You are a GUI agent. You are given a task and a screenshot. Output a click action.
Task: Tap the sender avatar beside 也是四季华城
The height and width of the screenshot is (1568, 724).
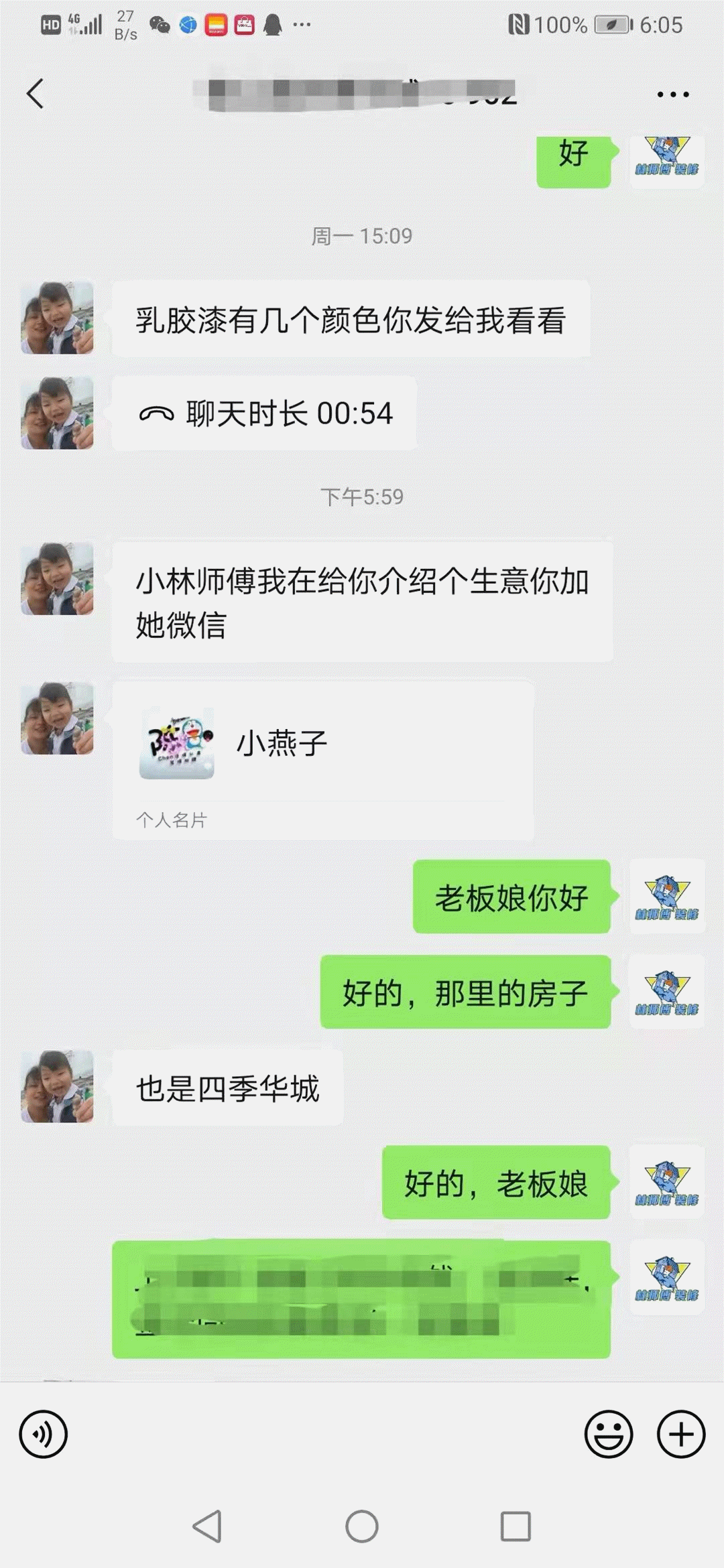tap(57, 1086)
